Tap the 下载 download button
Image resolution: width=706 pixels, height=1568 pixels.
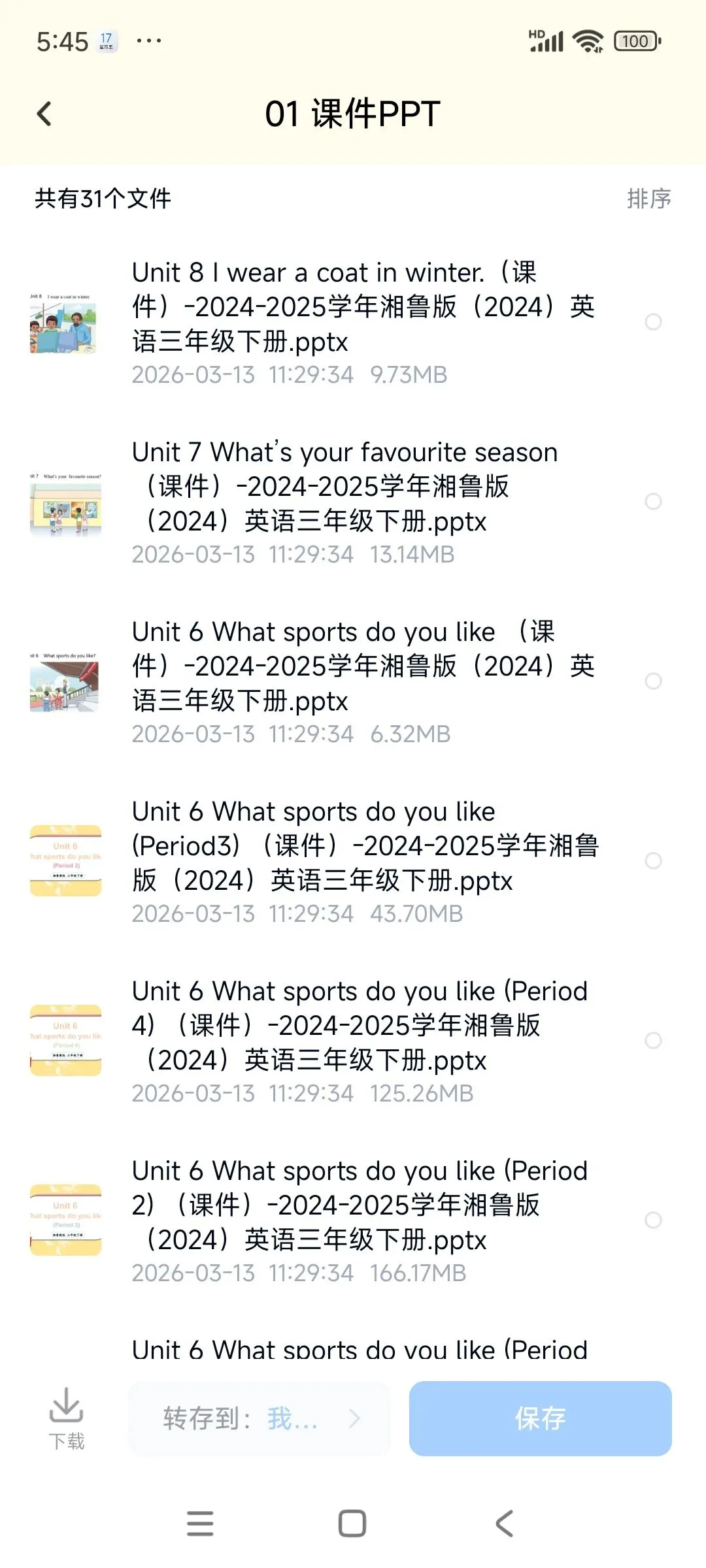(67, 1418)
